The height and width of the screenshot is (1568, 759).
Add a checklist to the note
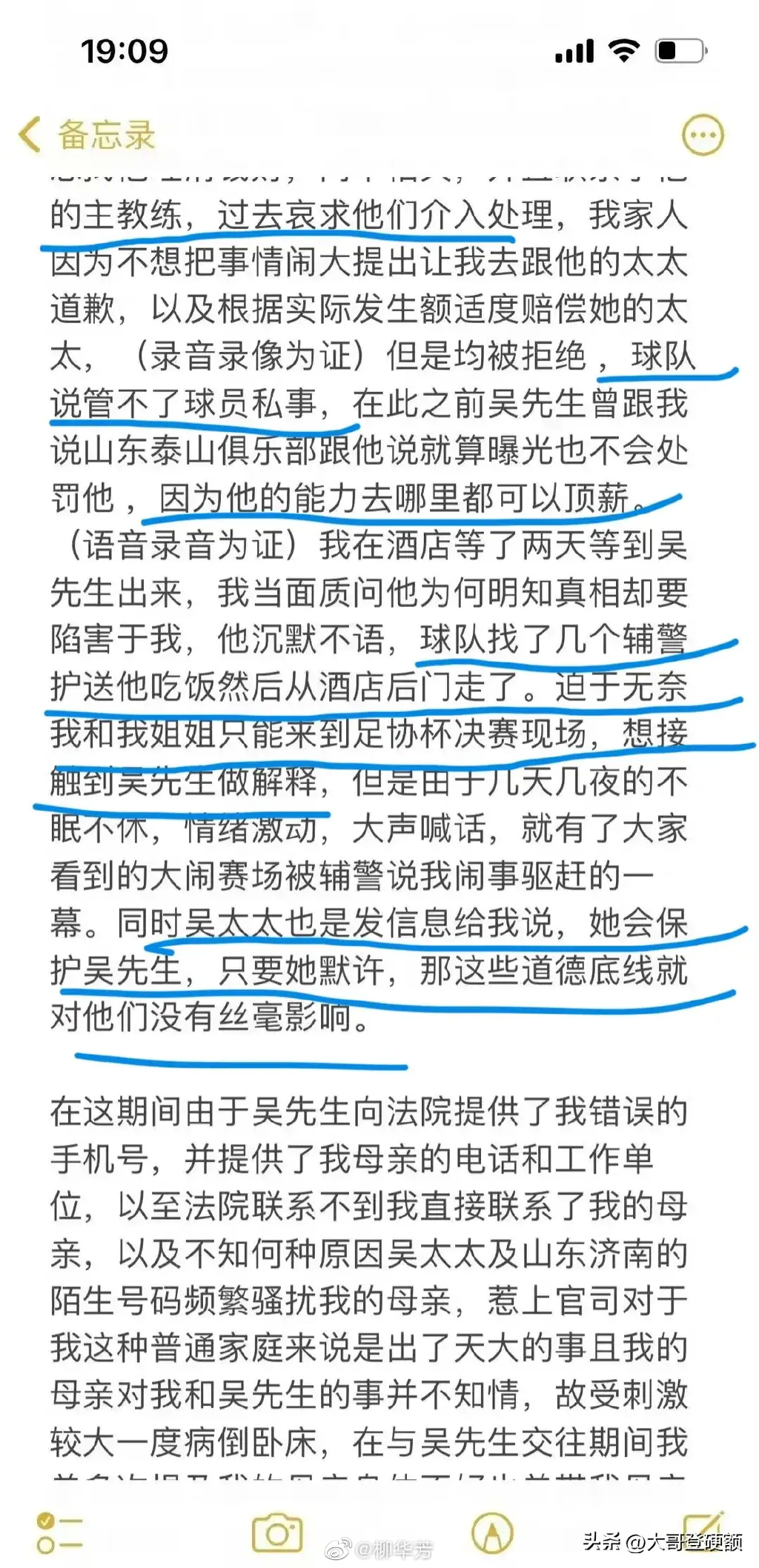59,1532
